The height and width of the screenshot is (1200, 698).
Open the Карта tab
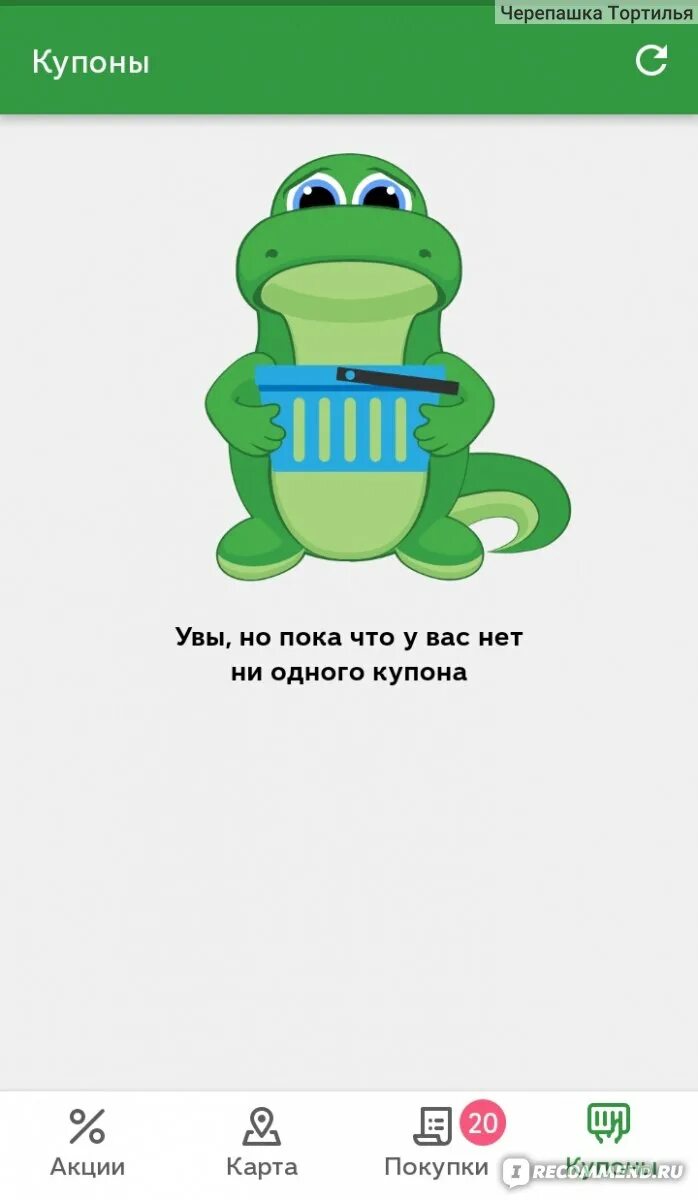point(261,1142)
